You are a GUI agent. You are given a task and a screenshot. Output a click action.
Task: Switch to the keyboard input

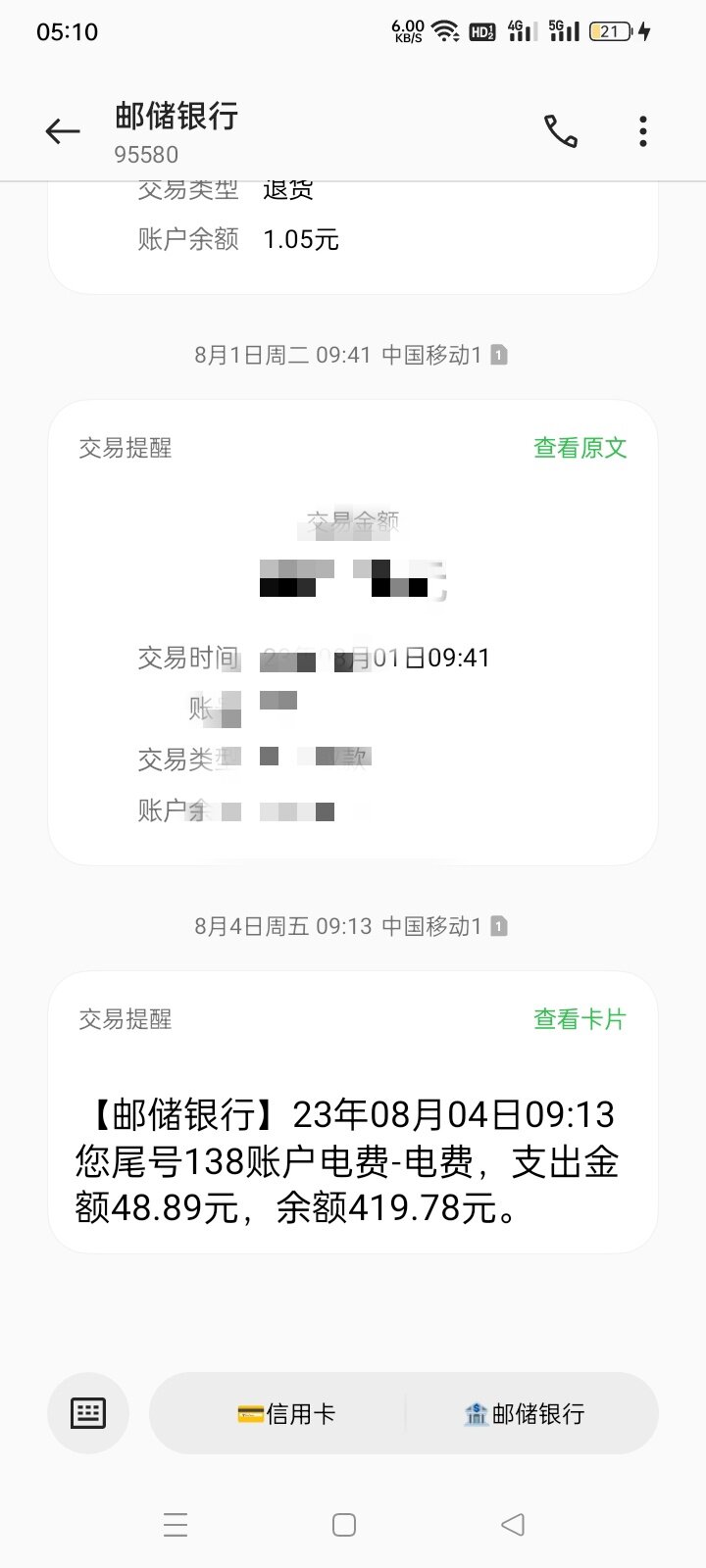pos(88,1413)
